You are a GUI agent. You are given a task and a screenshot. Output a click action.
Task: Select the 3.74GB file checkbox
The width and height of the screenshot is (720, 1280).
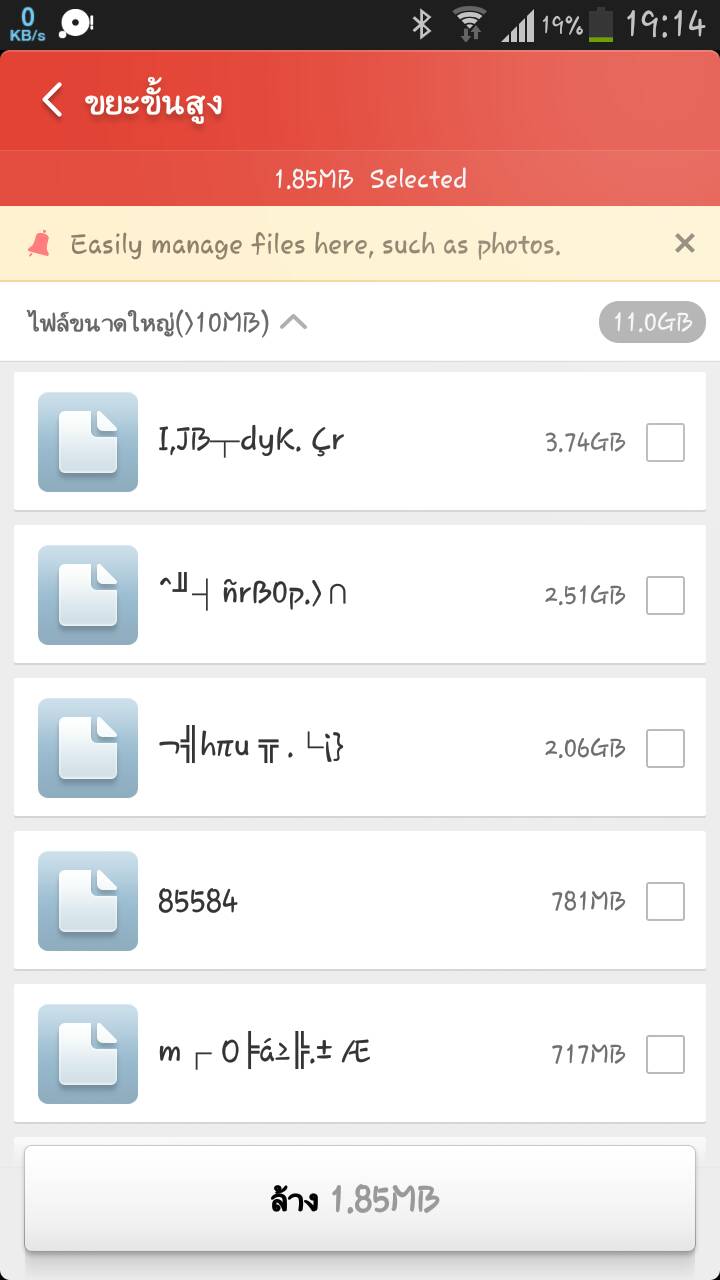click(x=665, y=442)
